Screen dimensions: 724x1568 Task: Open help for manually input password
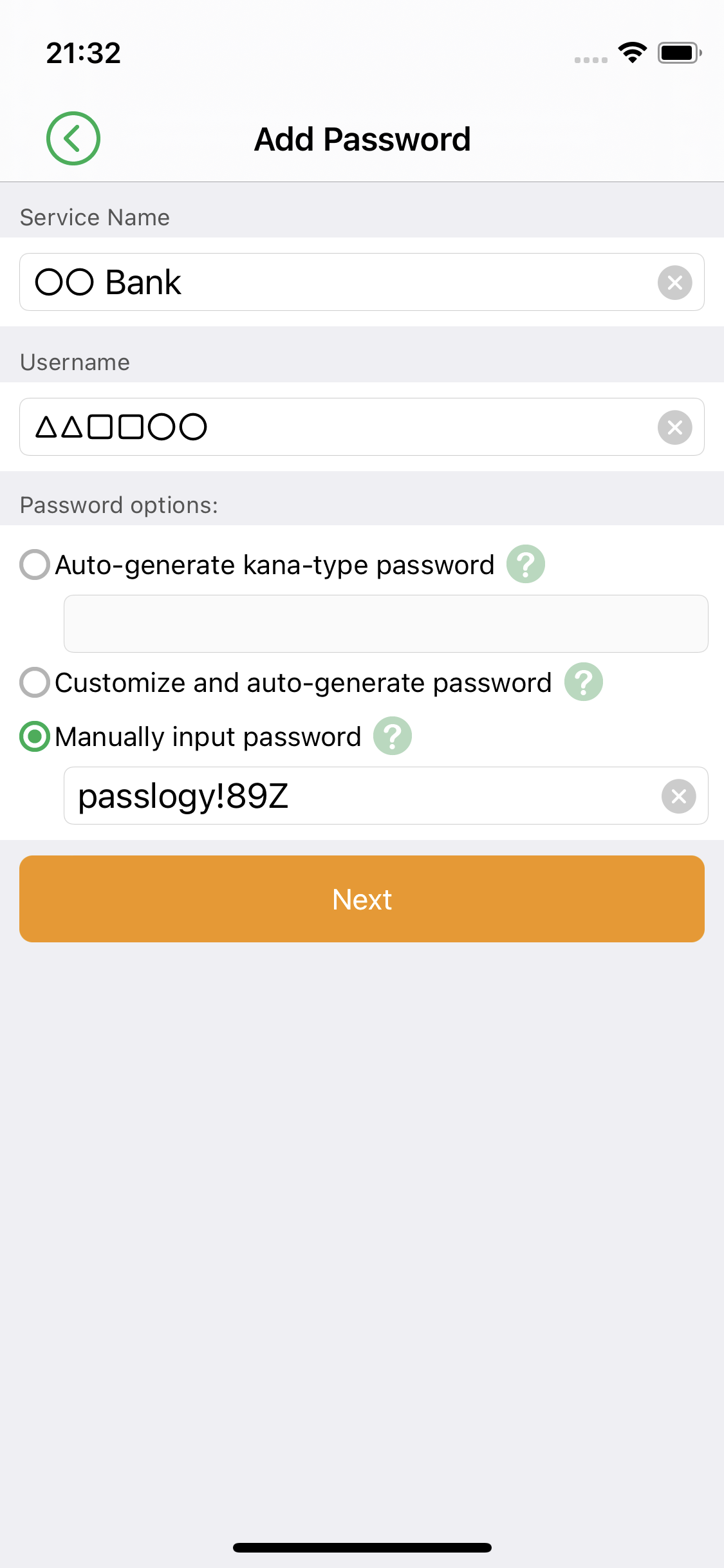click(x=393, y=735)
